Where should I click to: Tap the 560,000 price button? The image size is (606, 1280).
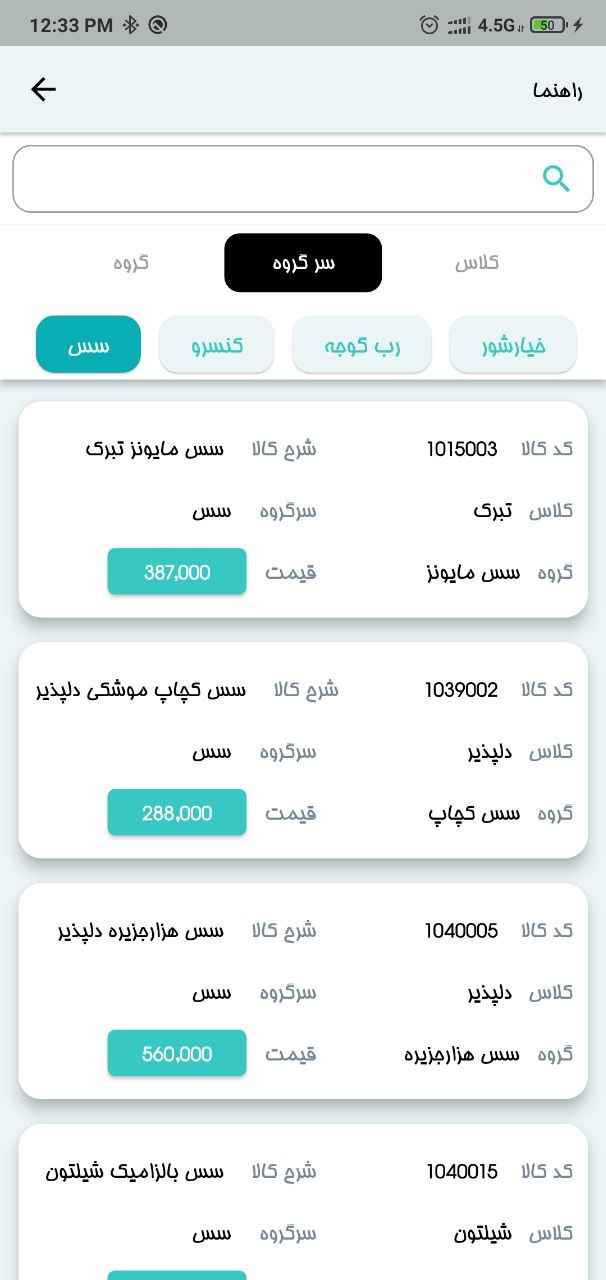click(177, 1054)
